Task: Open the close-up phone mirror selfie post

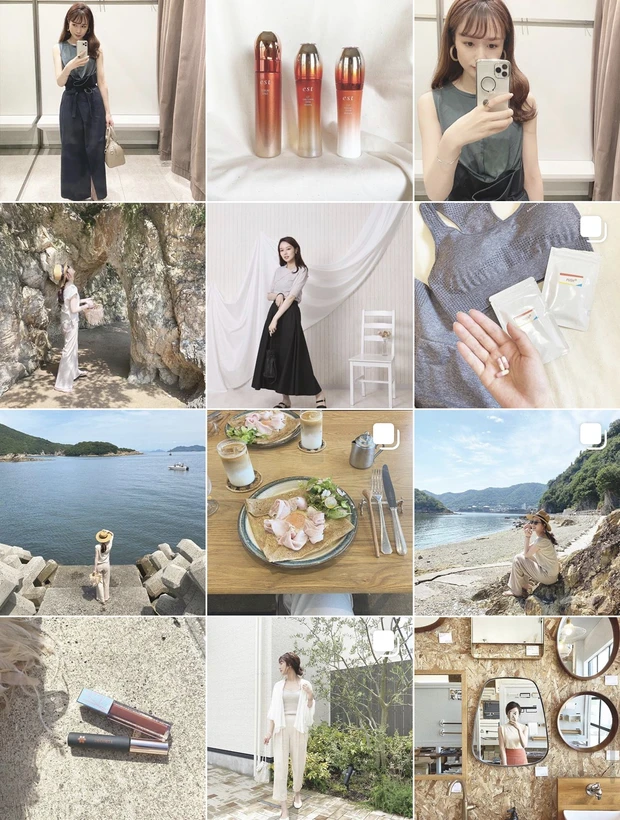Action: pos(516,100)
